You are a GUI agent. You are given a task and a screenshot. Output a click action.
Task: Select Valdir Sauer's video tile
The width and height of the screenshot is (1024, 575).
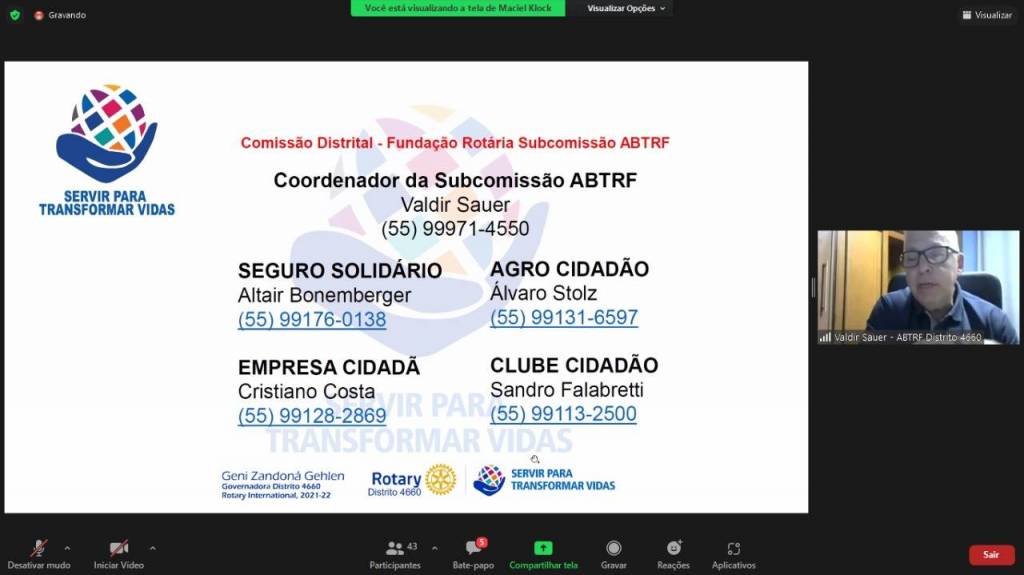click(x=918, y=287)
